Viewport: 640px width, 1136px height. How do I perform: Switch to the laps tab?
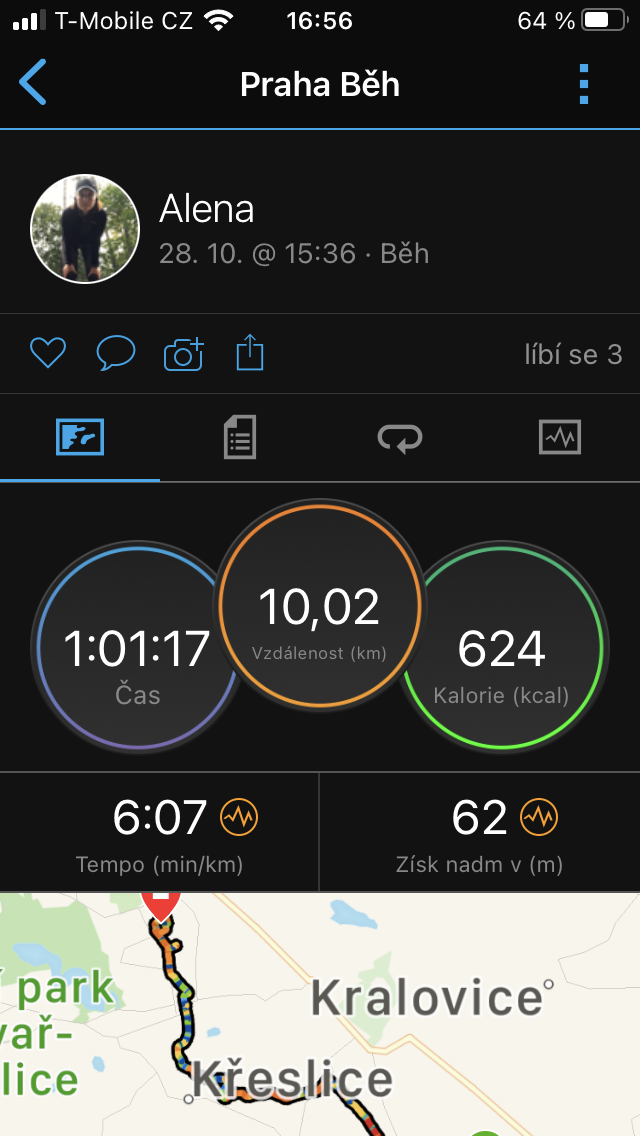tap(399, 438)
